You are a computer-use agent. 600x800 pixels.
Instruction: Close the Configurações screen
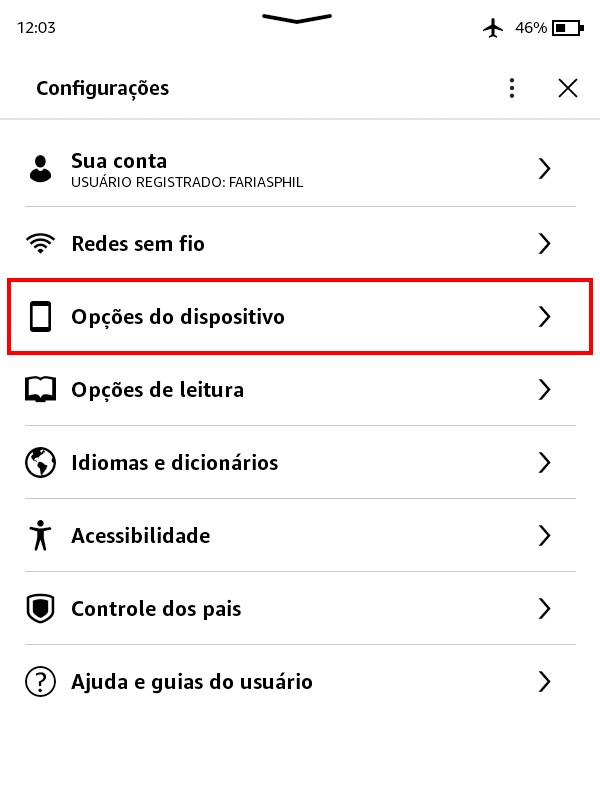coord(568,88)
